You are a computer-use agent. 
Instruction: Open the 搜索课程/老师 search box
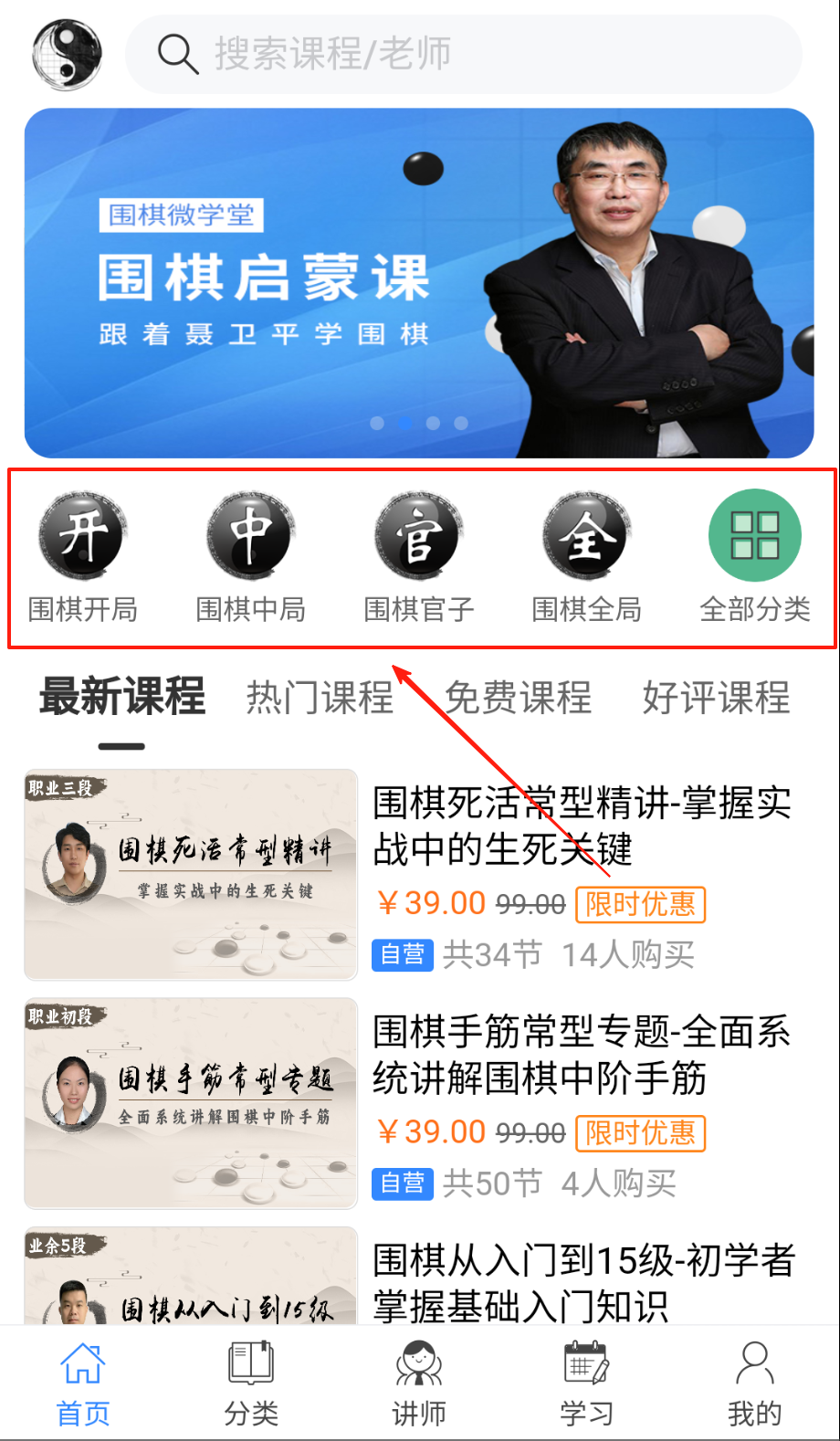click(463, 54)
